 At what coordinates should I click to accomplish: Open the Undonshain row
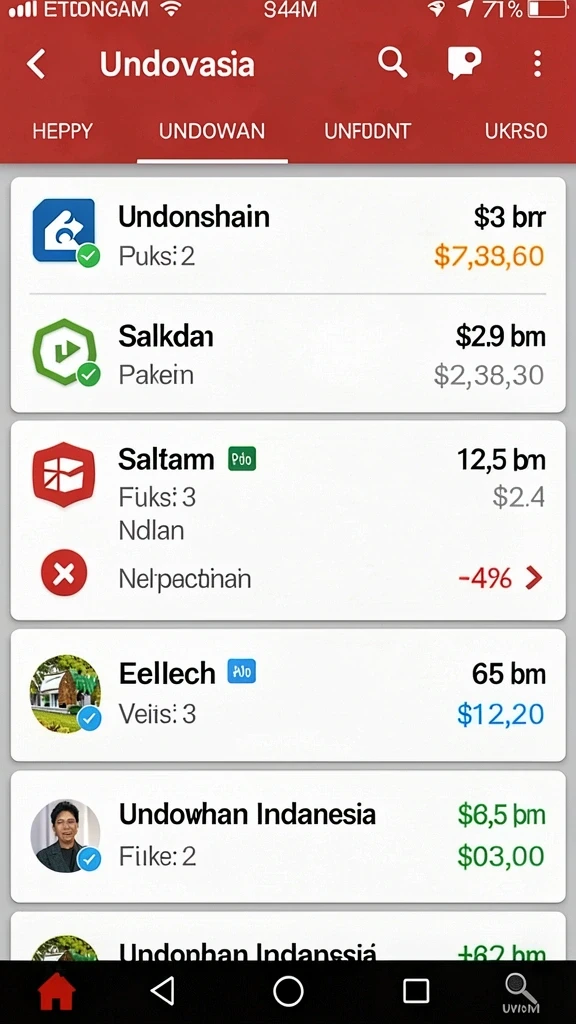point(288,236)
